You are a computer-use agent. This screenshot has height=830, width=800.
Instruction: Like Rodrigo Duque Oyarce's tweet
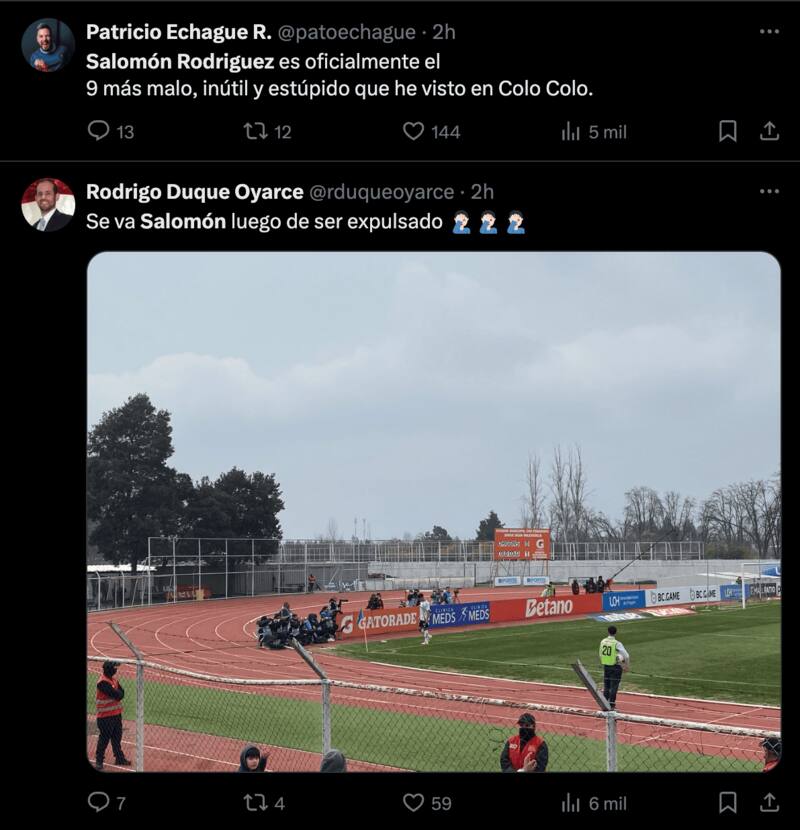tap(413, 802)
